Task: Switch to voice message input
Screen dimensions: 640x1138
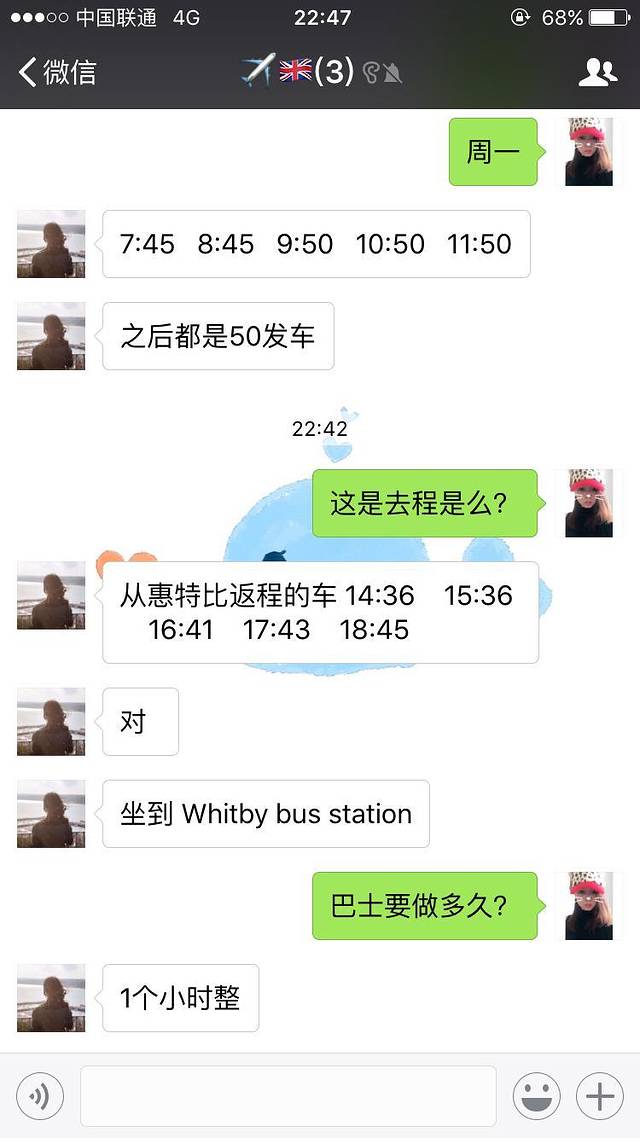Action: (x=40, y=1097)
